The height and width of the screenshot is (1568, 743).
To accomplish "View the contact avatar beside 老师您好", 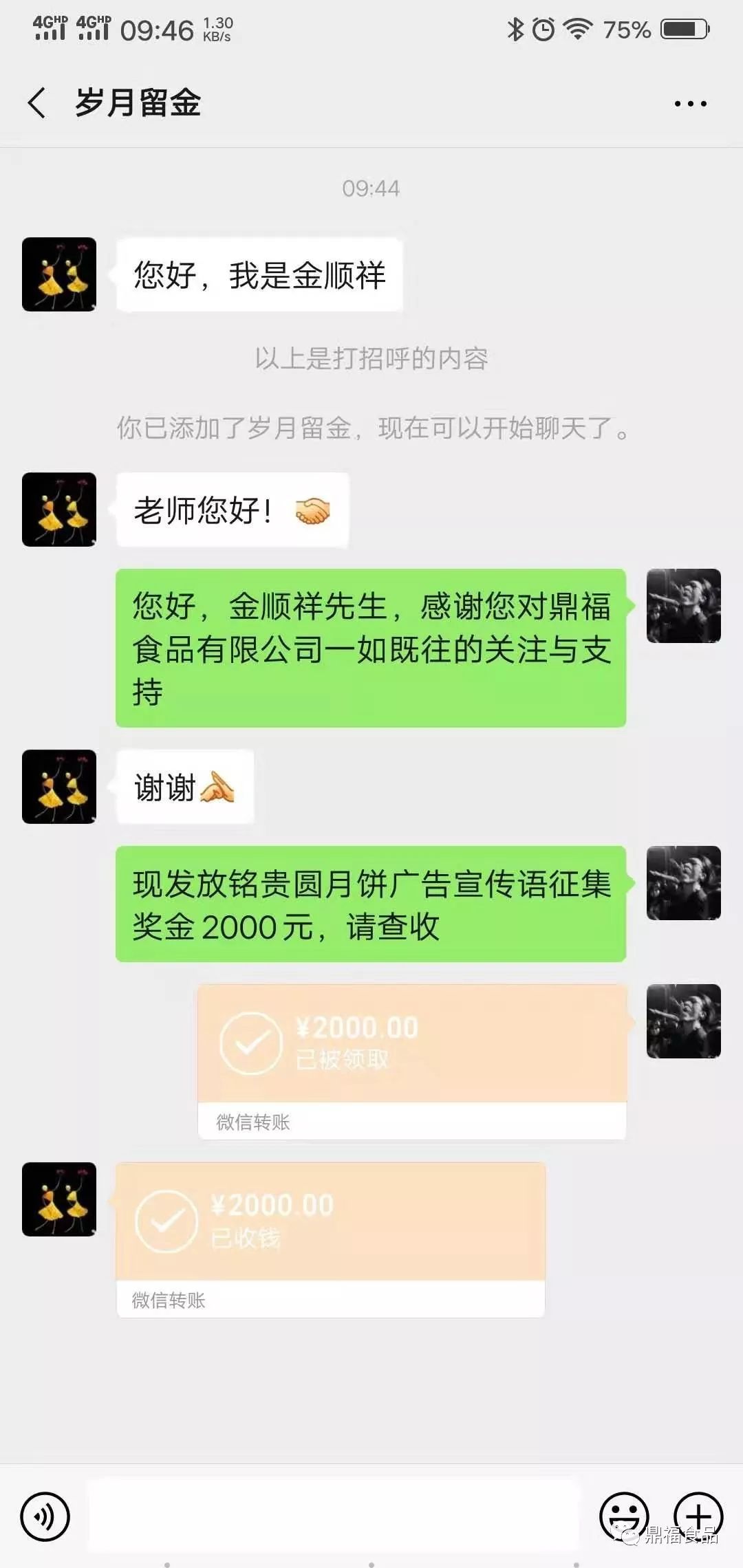I will [59, 510].
